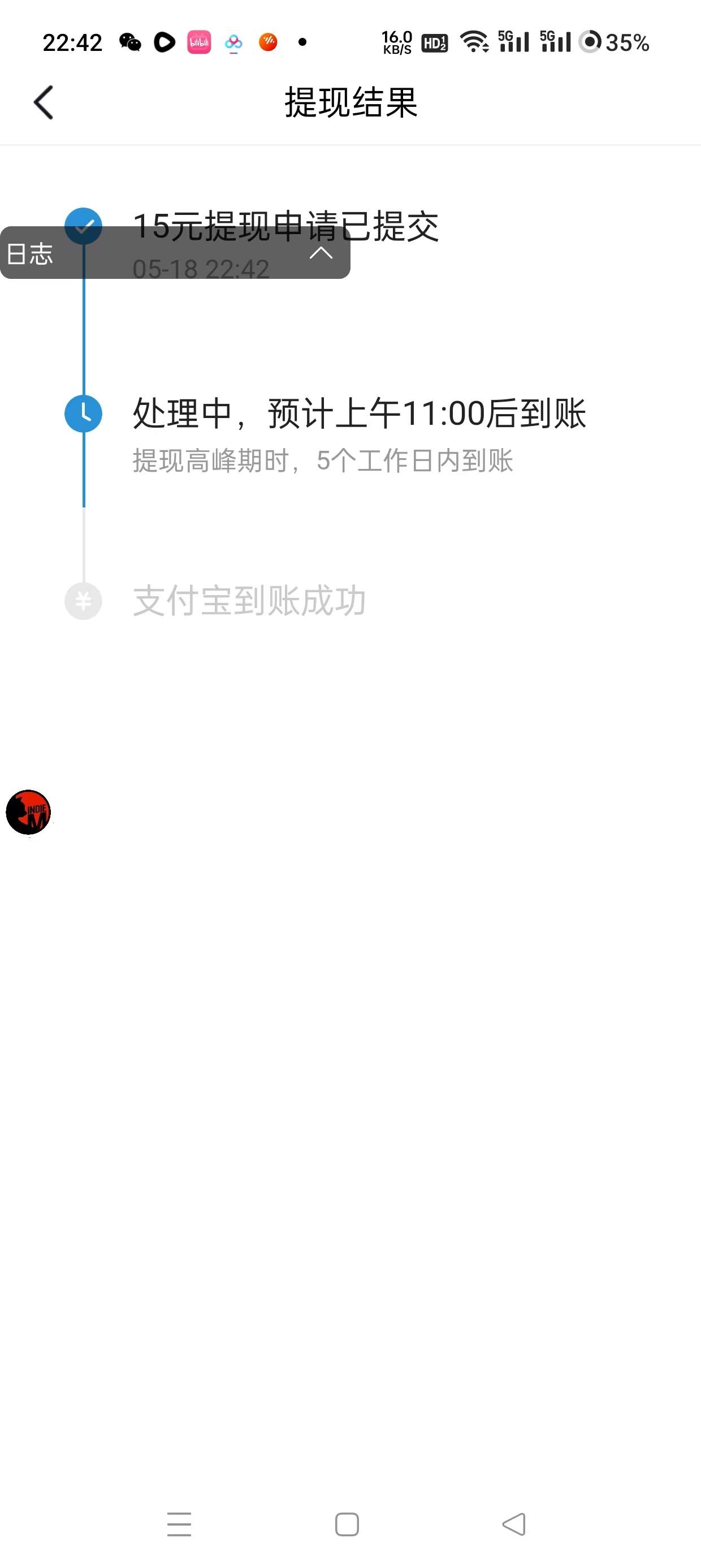Image resolution: width=701 pixels, height=1568 pixels.
Task: Tap the blue withdrawal progress line
Action: (83, 335)
